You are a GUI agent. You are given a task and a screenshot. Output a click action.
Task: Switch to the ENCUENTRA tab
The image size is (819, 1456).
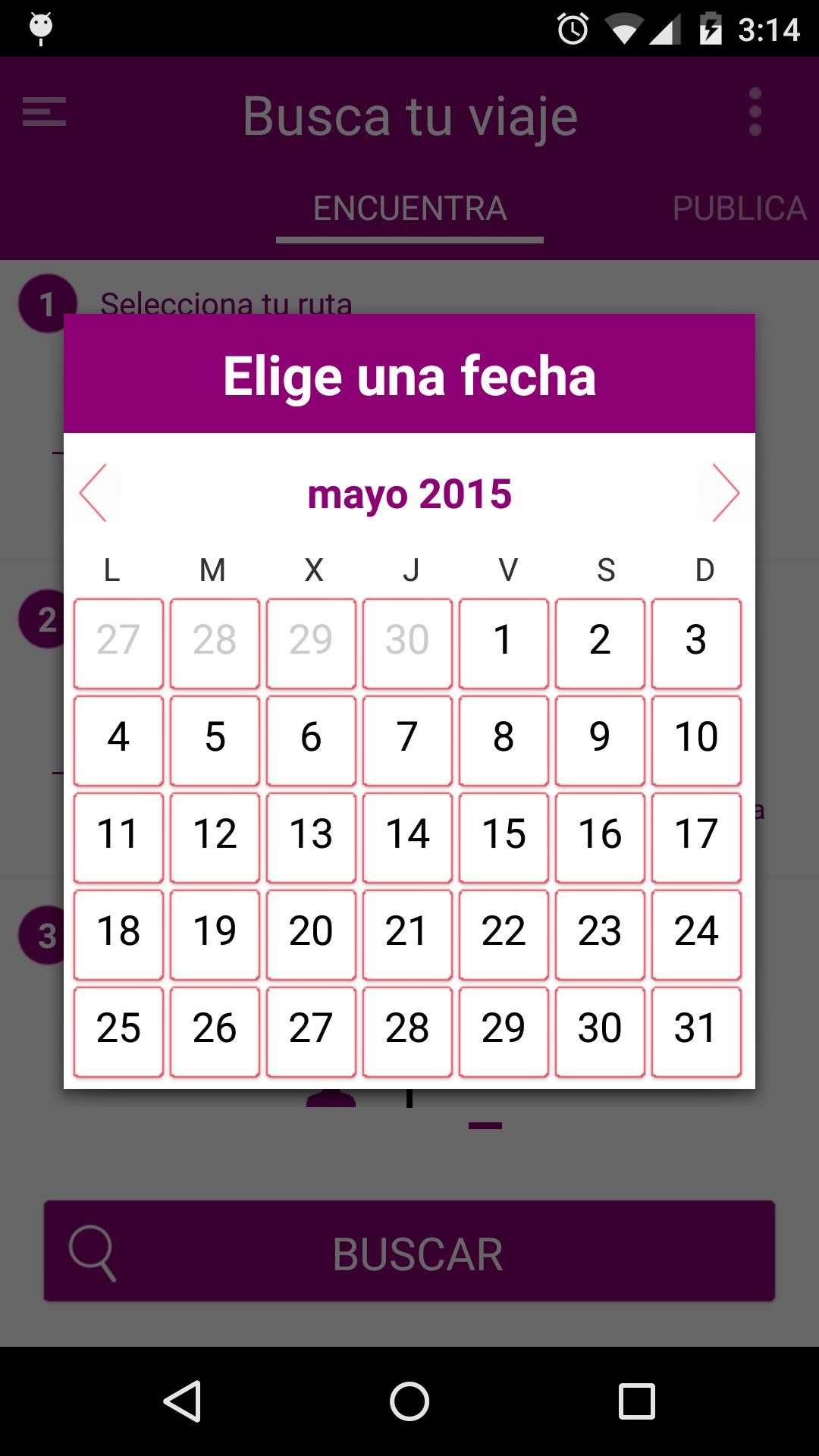tap(409, 208)
